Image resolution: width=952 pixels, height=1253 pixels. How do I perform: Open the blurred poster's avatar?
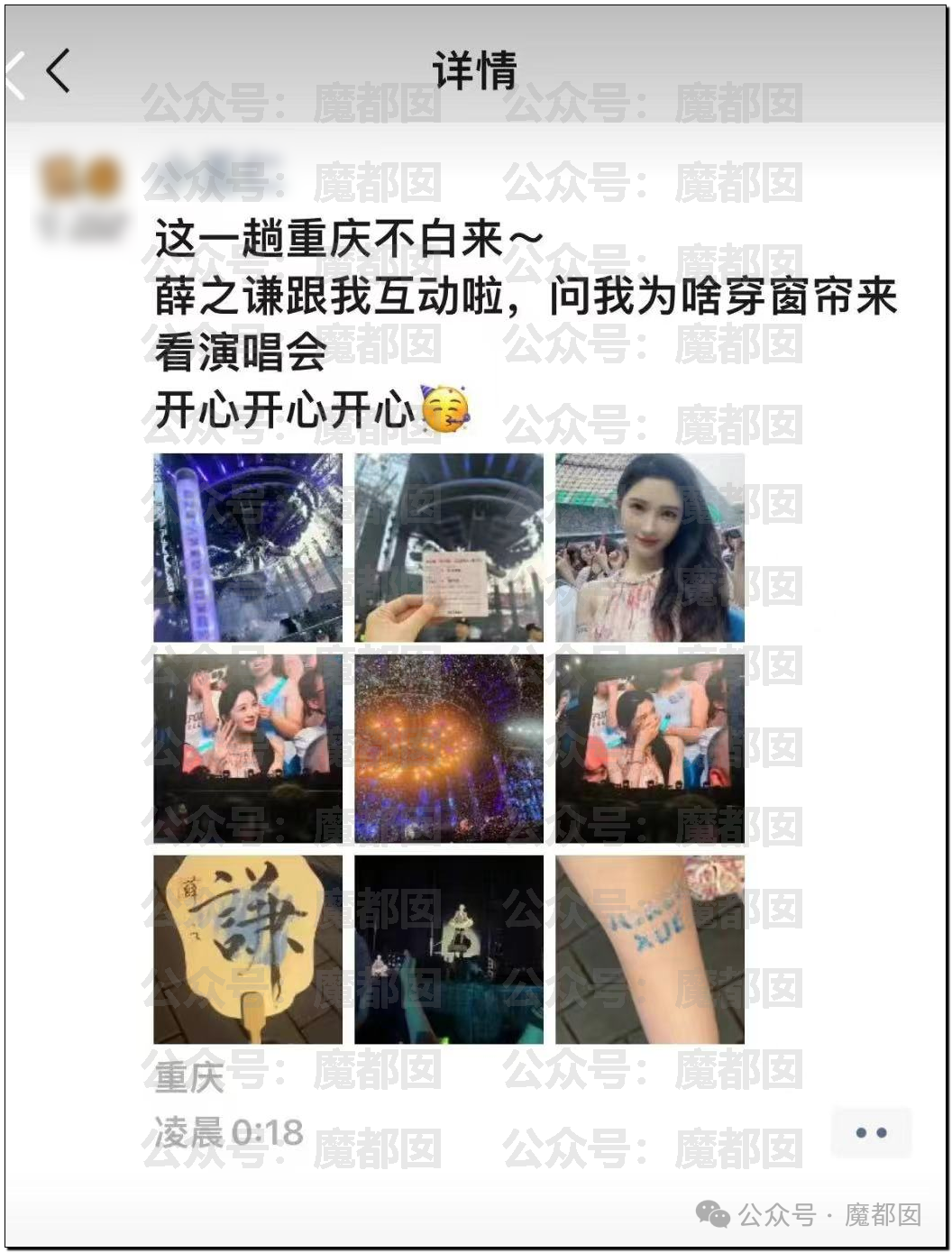[x=80, y=197]
